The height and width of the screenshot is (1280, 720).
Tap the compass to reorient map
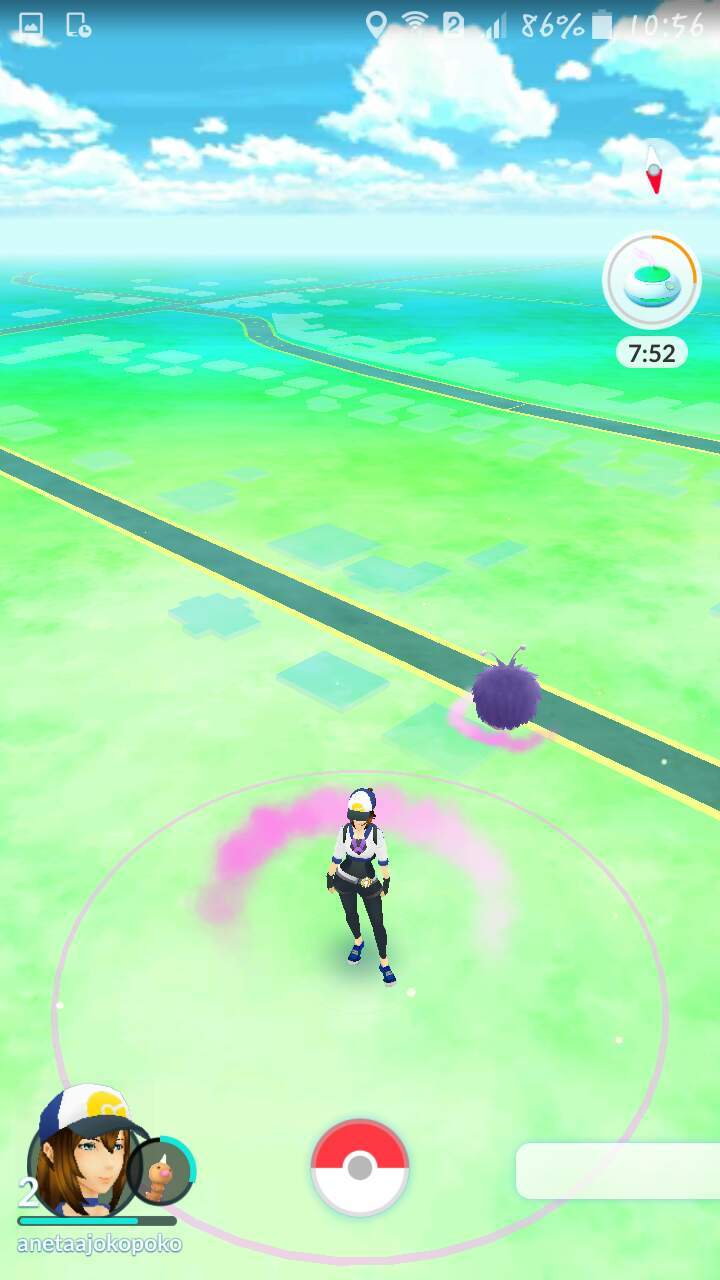click(x=654, y=168)
